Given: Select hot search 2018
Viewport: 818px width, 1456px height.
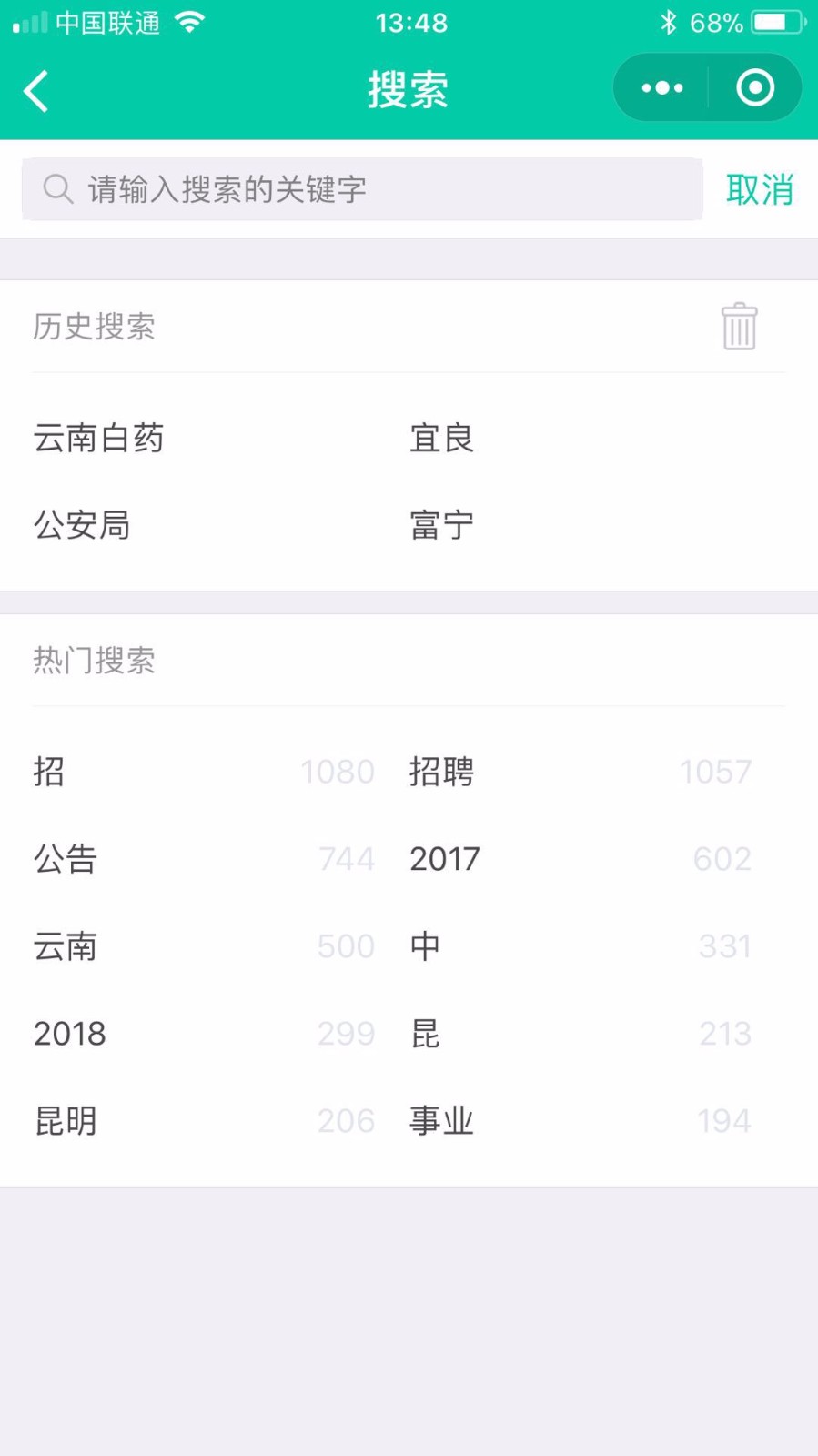Looking at the screenshot, I should [x=69, y=1034].
